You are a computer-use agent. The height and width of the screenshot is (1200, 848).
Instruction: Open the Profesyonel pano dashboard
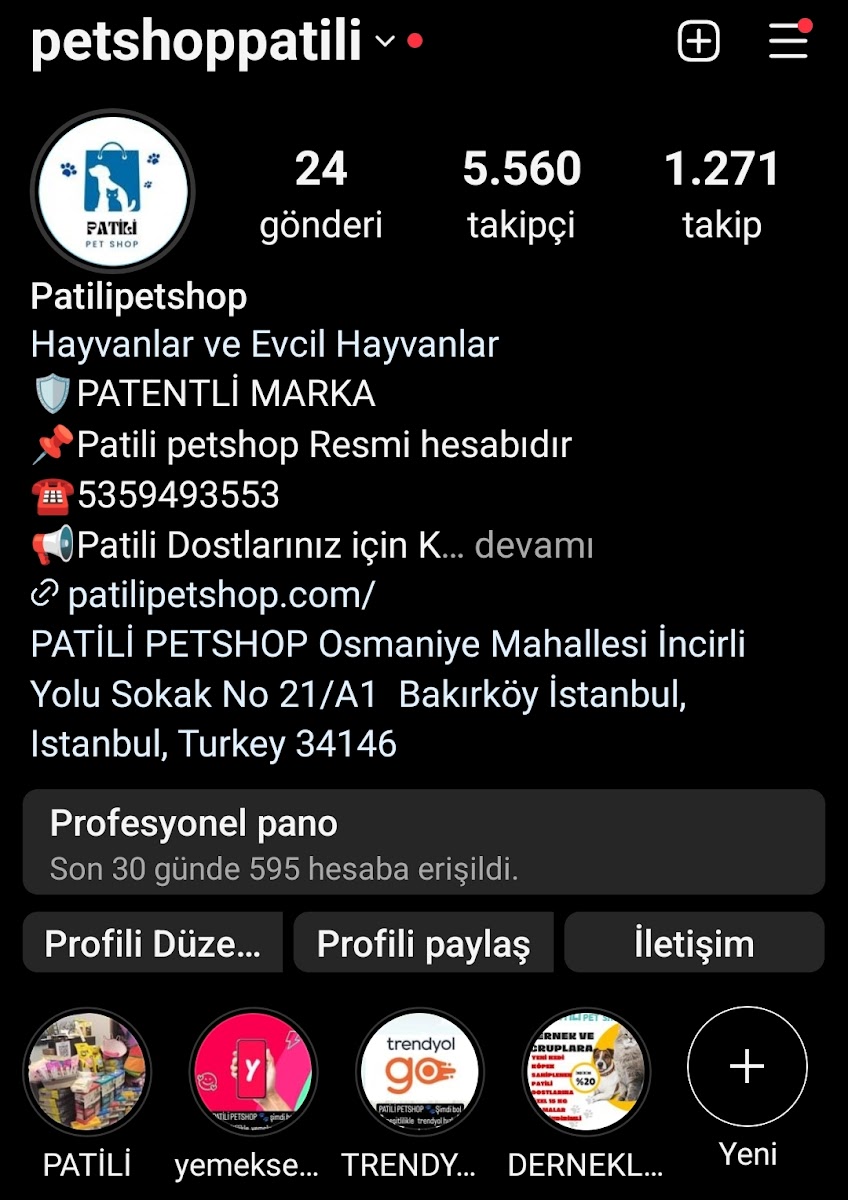click(424, 842)
